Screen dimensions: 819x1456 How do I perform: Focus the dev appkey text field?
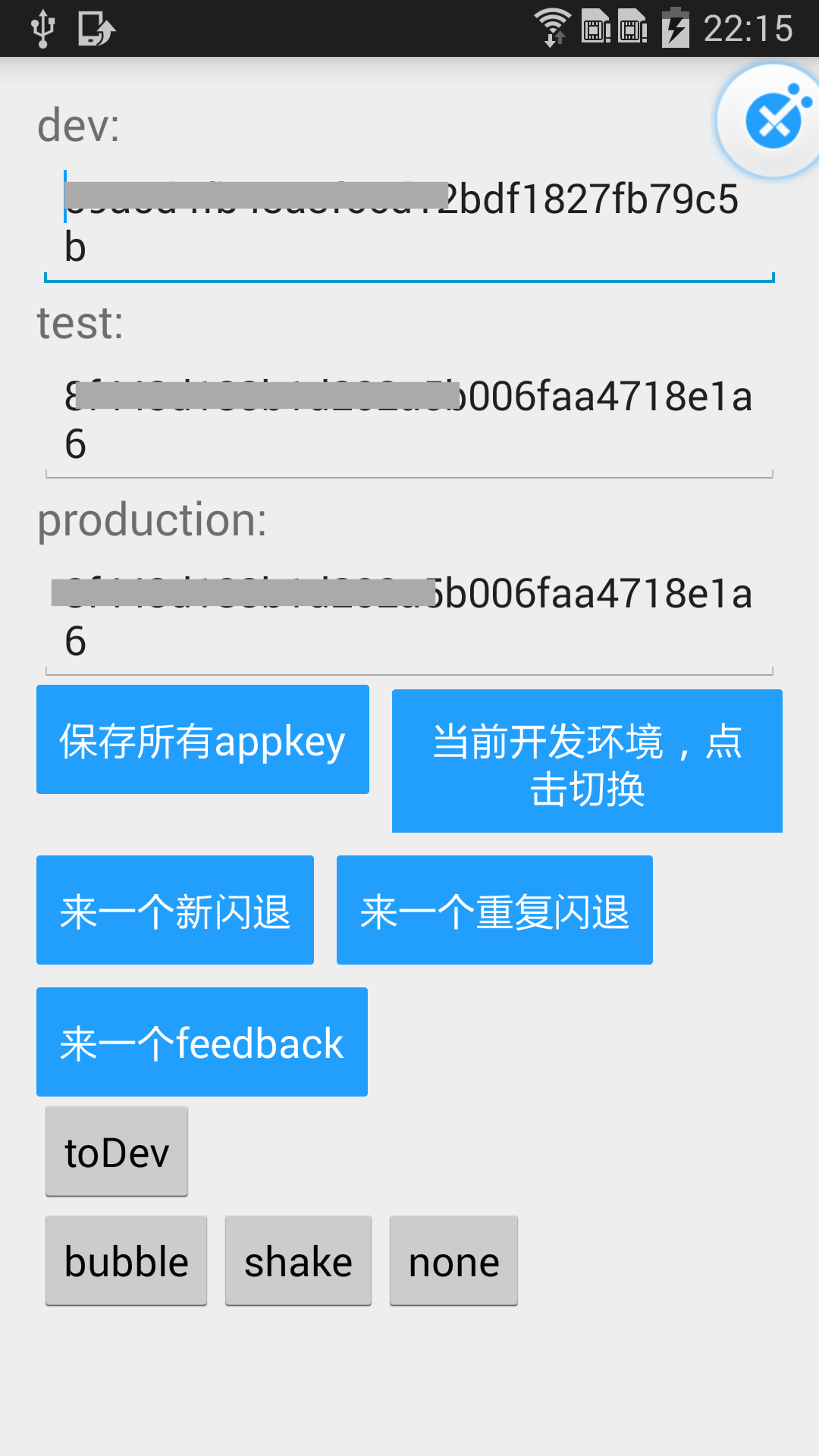[409, 223]
